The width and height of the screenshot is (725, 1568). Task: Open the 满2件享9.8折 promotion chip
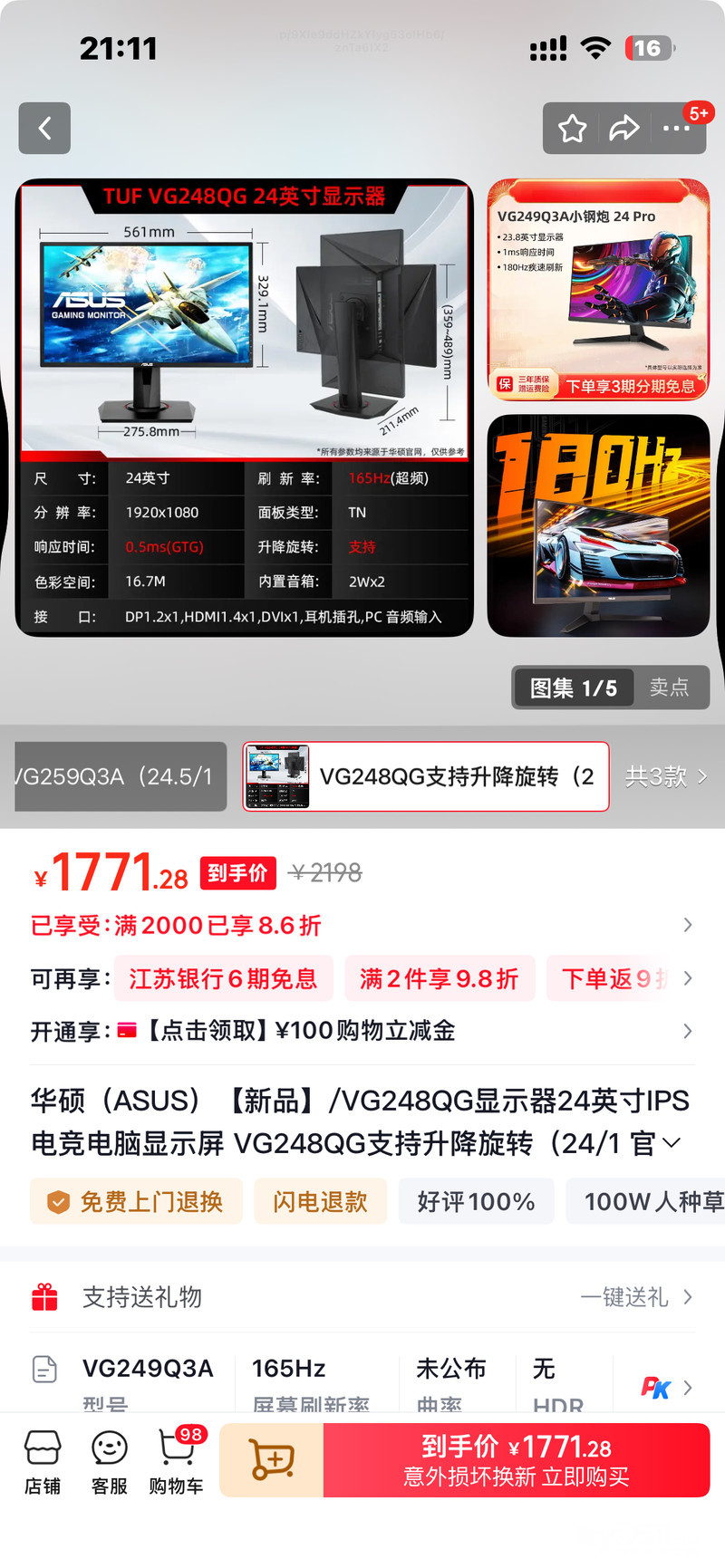tap(439, 978)
